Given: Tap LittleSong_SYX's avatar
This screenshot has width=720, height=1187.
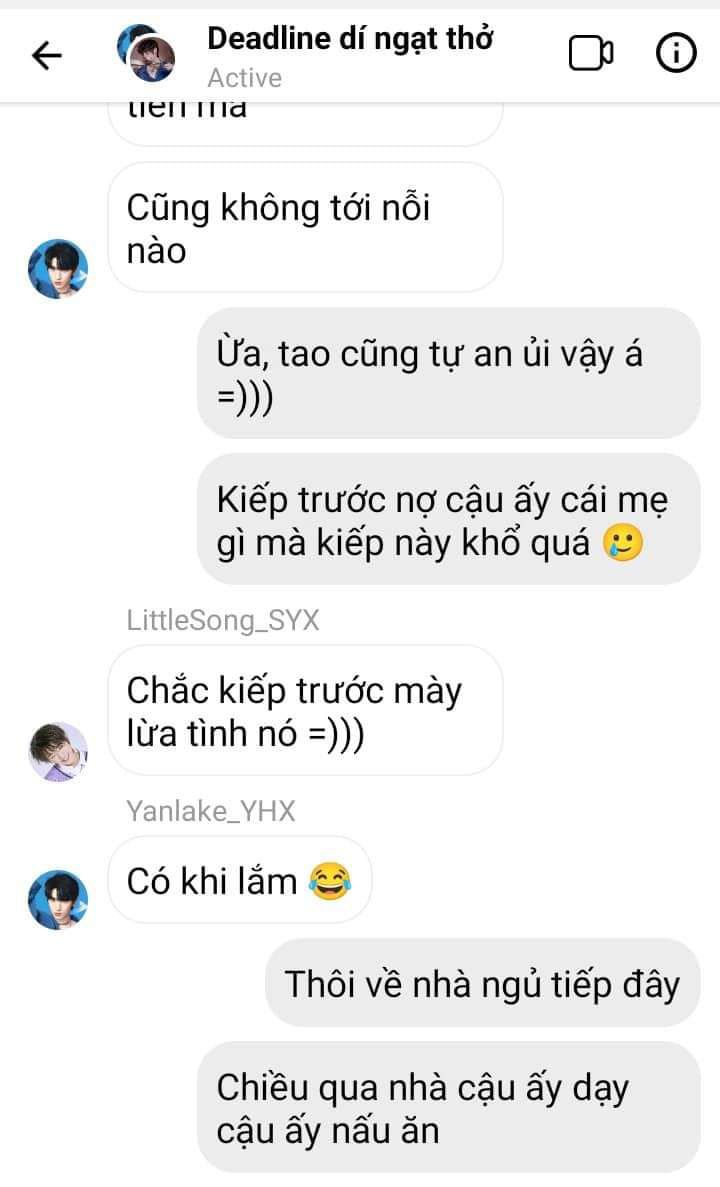Looking at the screenshot, I should point(57,750).
